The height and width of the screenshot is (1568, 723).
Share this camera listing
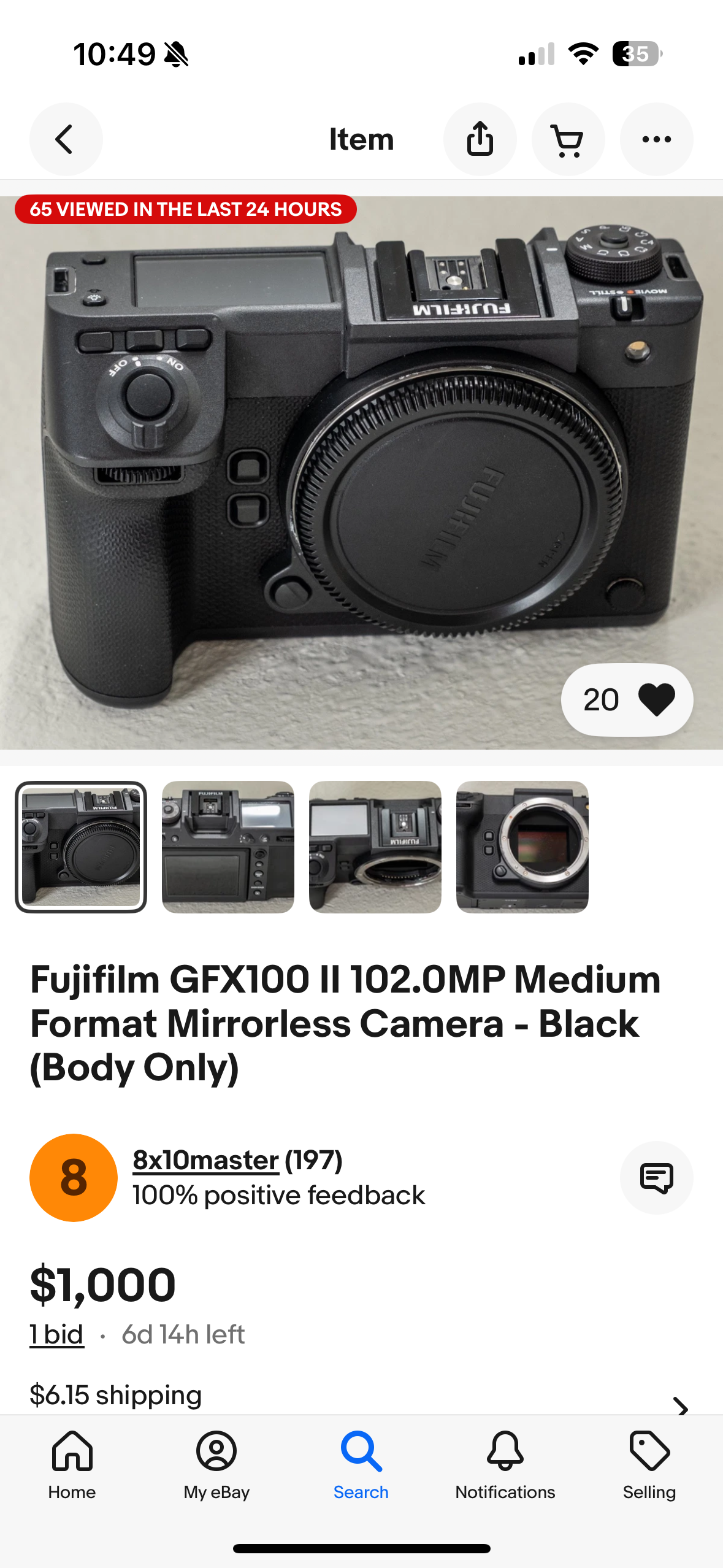coord(480,139)
